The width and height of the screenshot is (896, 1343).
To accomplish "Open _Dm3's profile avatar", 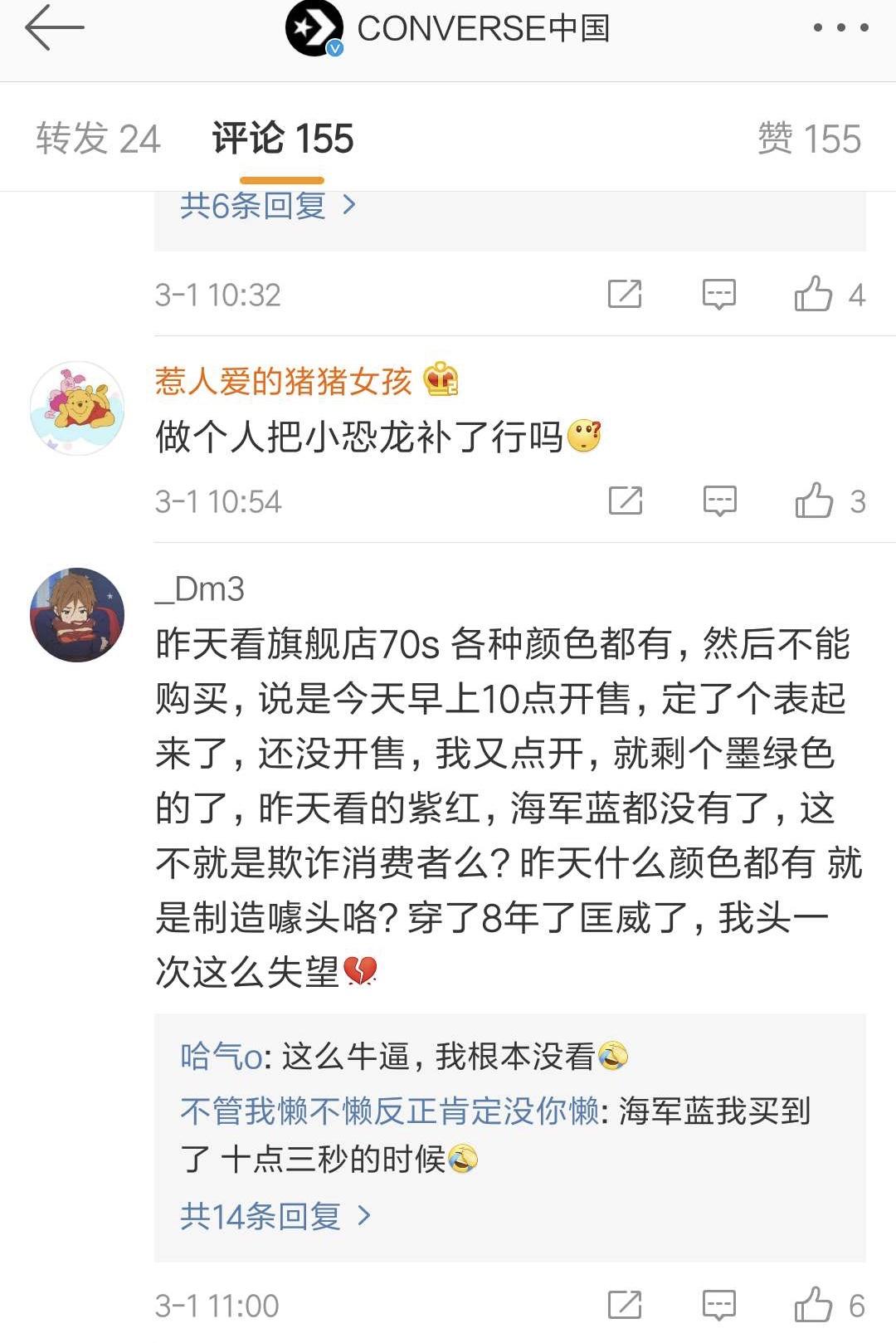I will pyautogui.click(x=77, y=615).
